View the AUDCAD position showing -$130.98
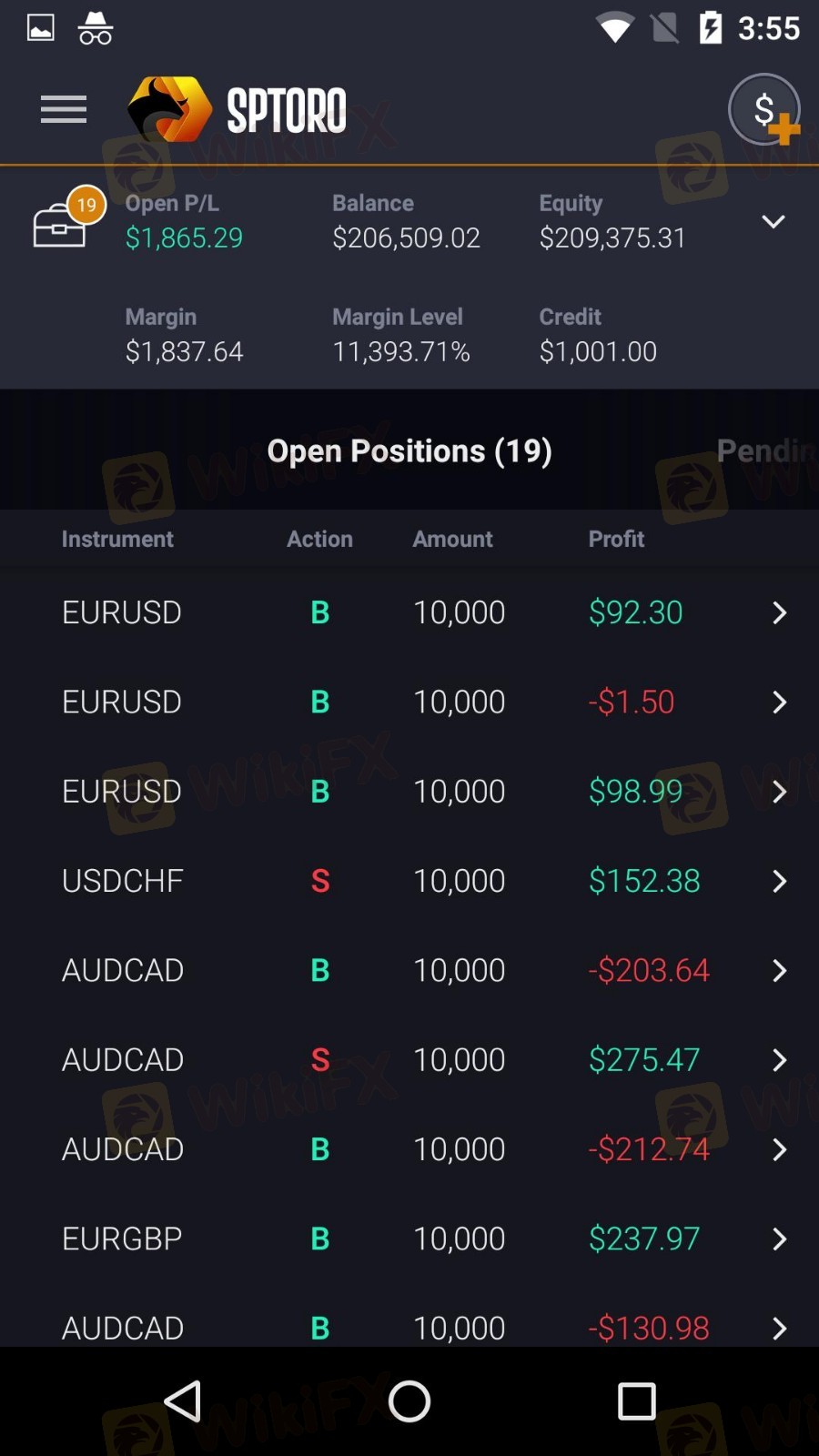Image resolution: width=819 pixels, height=1456 pixels. [409, 1326]
